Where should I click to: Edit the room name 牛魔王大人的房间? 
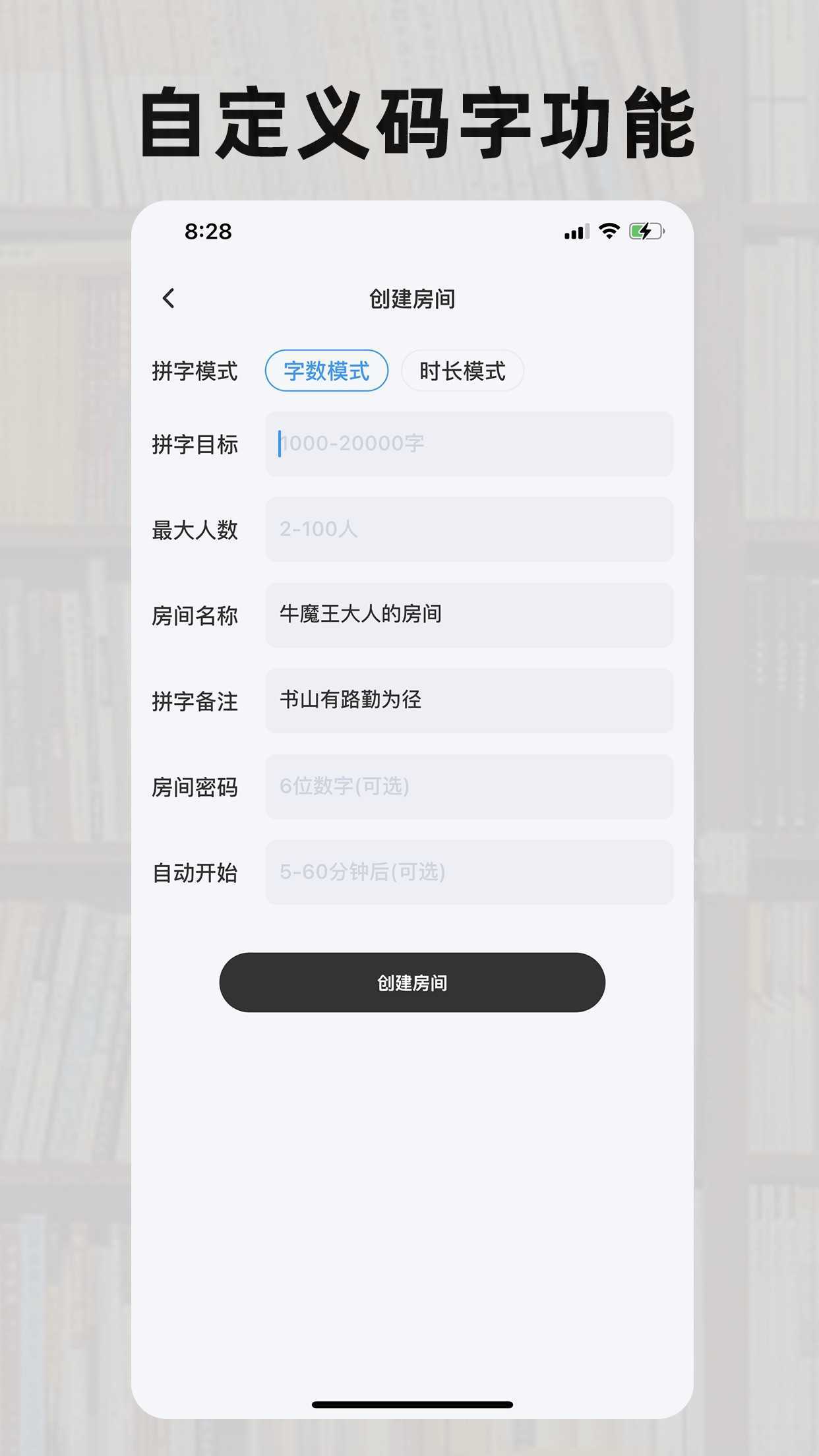click(468, 615)
